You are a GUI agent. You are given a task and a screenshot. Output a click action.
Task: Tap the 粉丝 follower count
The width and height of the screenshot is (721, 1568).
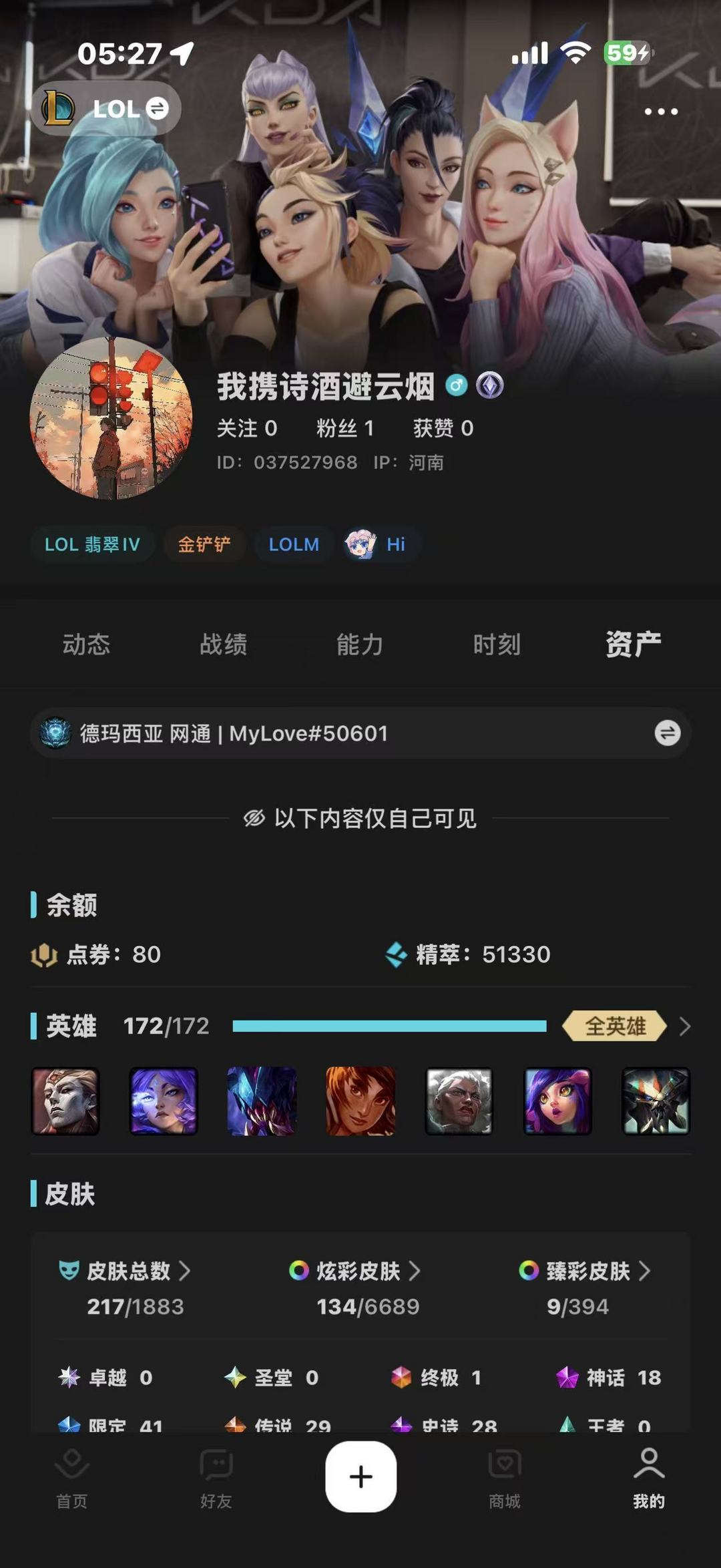344,429
